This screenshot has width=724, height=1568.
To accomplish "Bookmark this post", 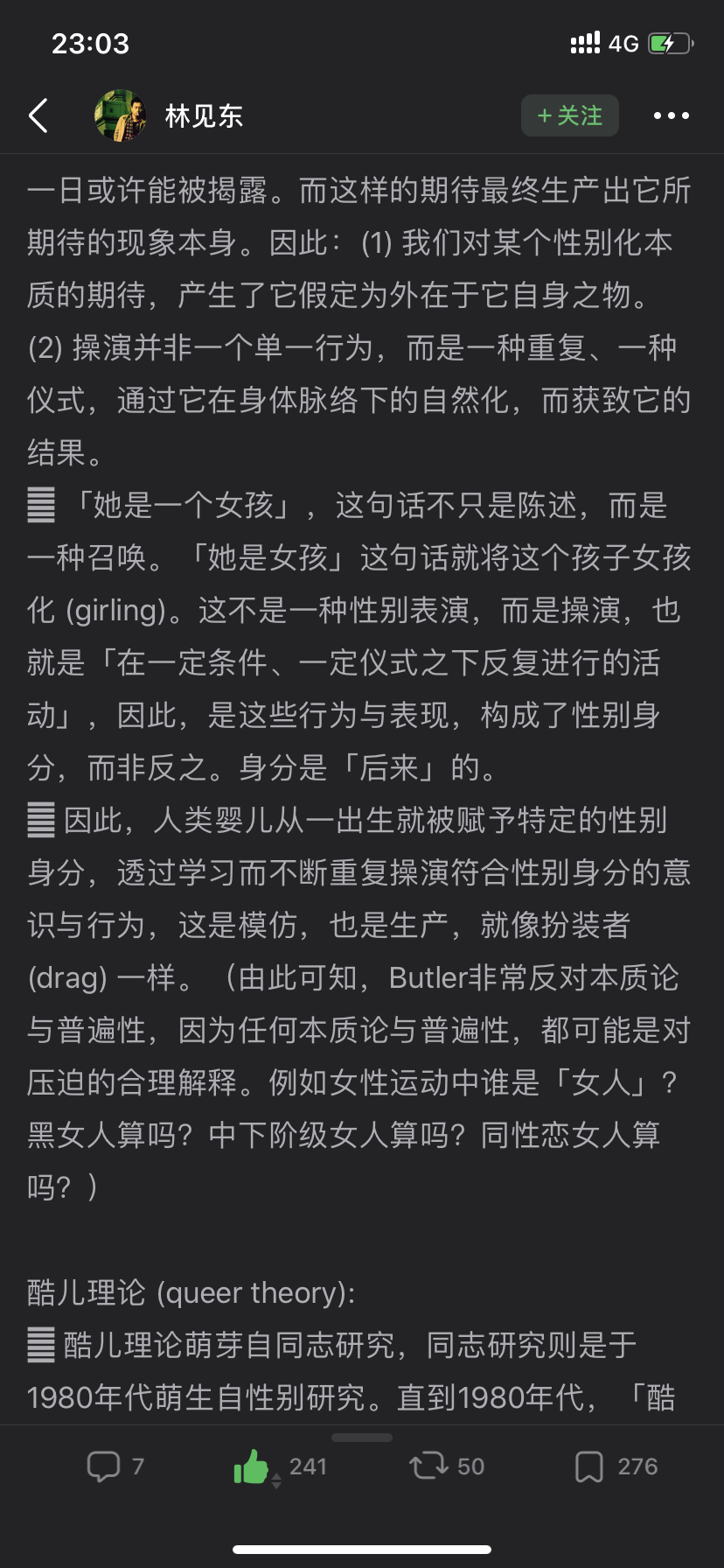I will pos(589,1466).
